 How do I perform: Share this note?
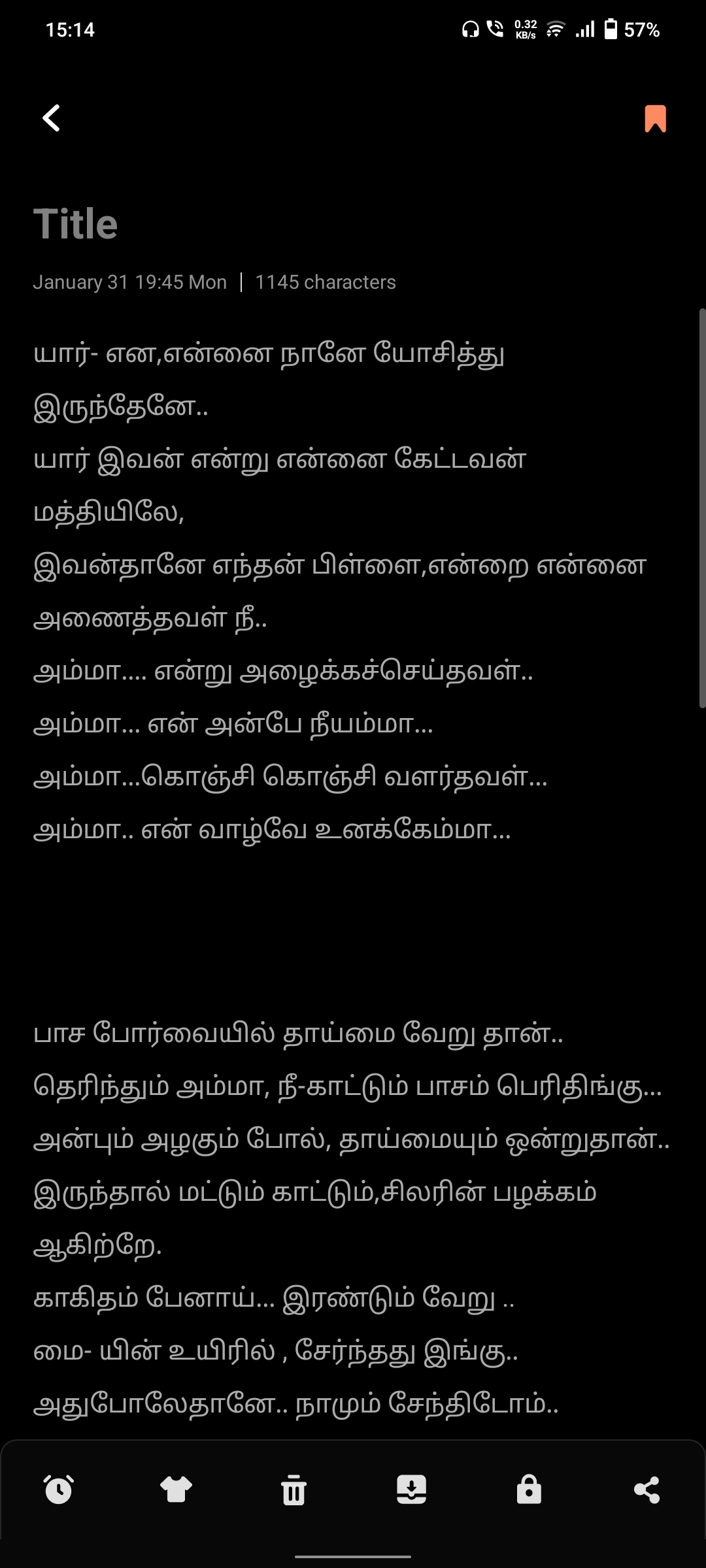[647, 1491]
